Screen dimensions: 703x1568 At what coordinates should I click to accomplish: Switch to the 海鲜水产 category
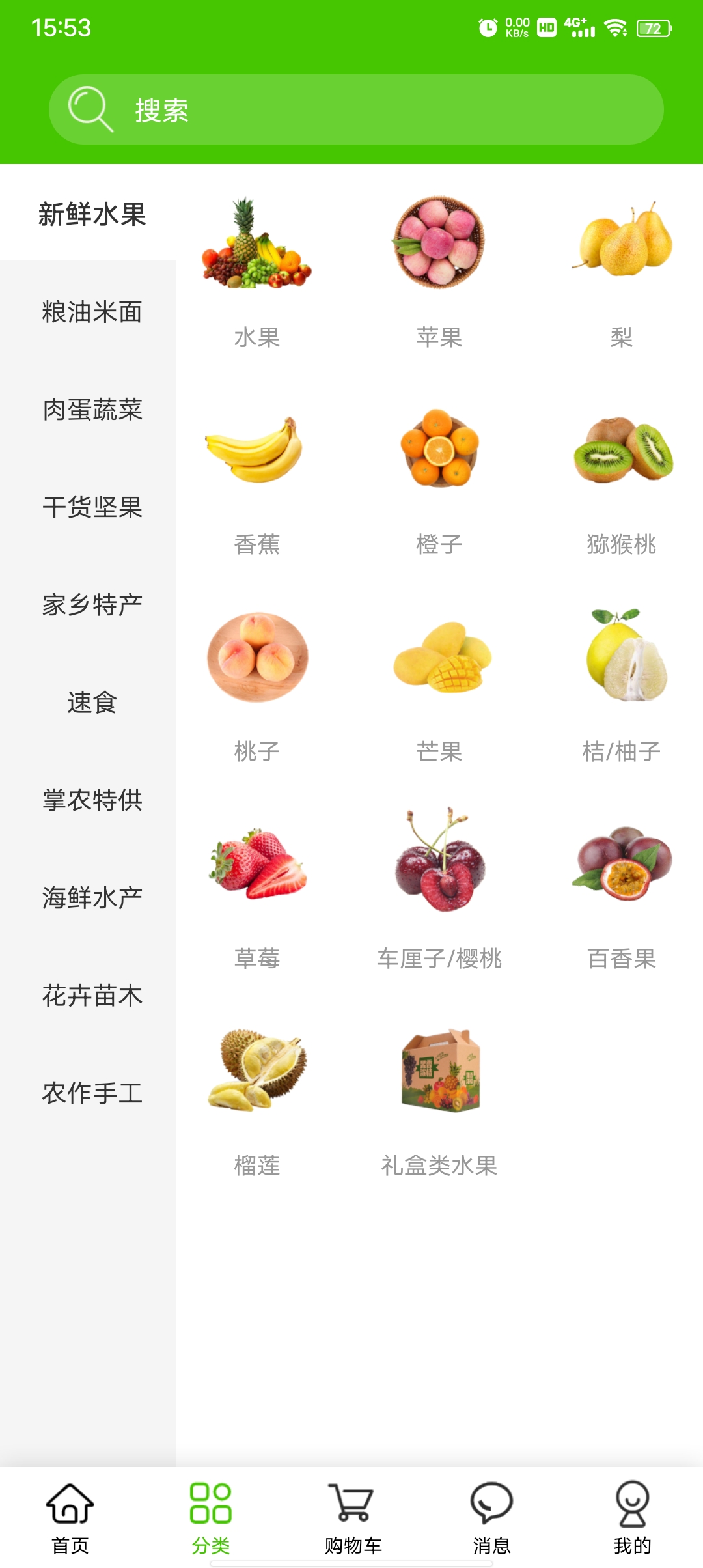click(x=91, y=898)
